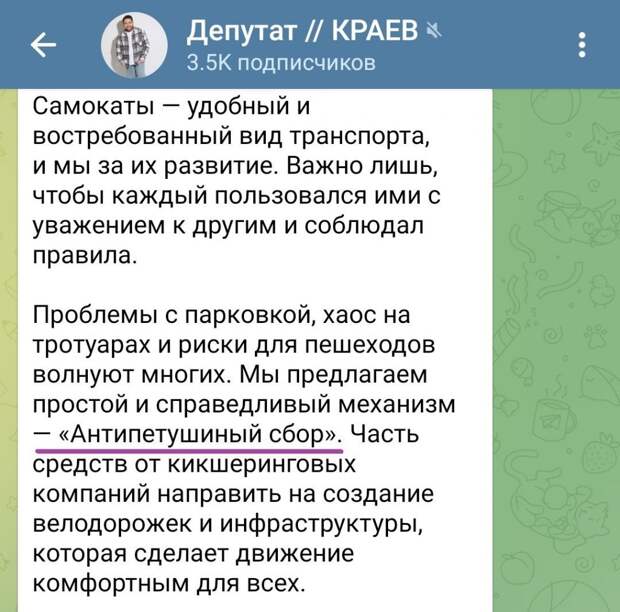This screenshot has width=620, height=612.
Task: Go back from the Депутат // КРАЕВ channel
Action: 43,45
